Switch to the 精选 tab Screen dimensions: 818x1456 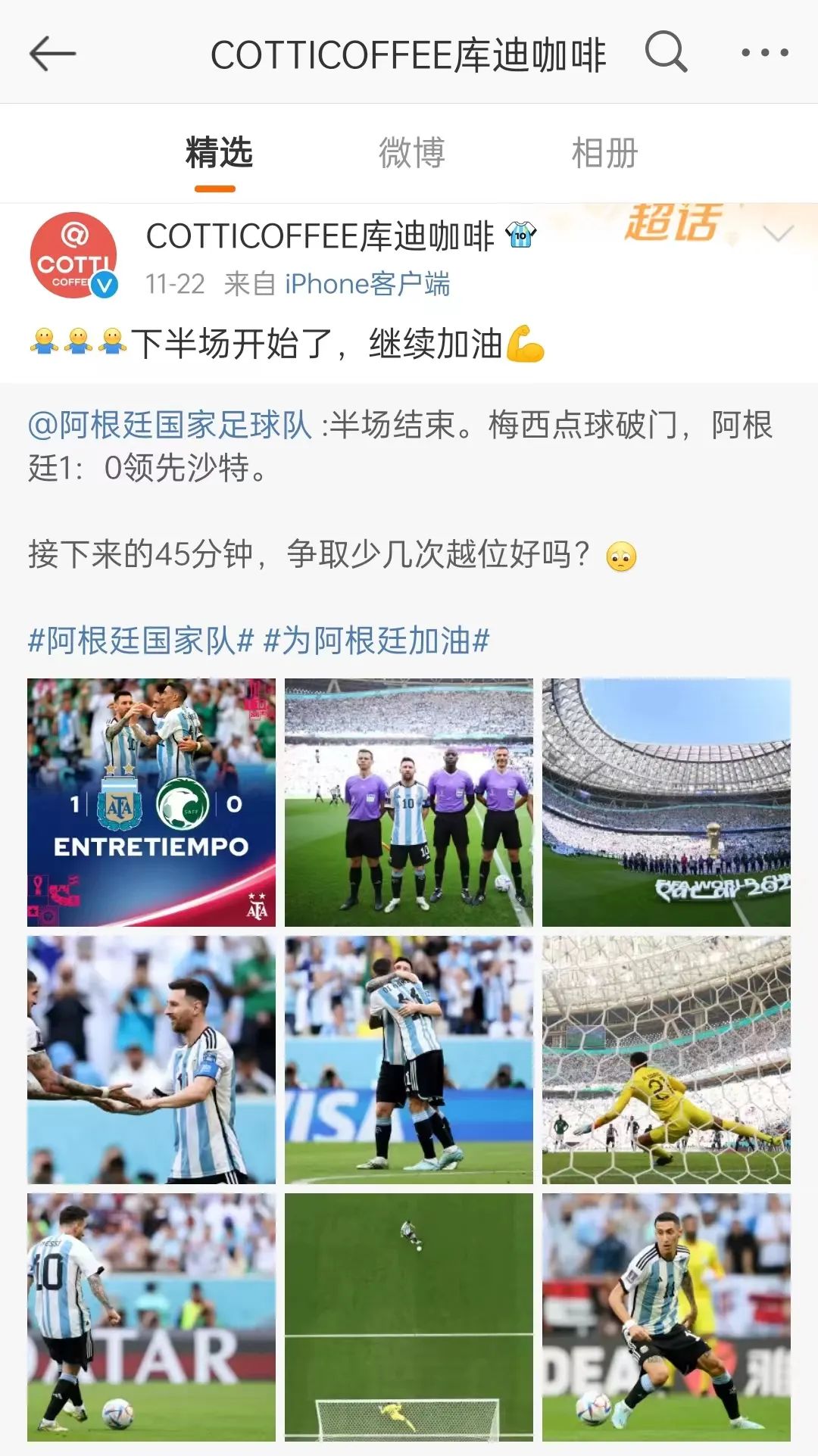(x=218, y=153)
